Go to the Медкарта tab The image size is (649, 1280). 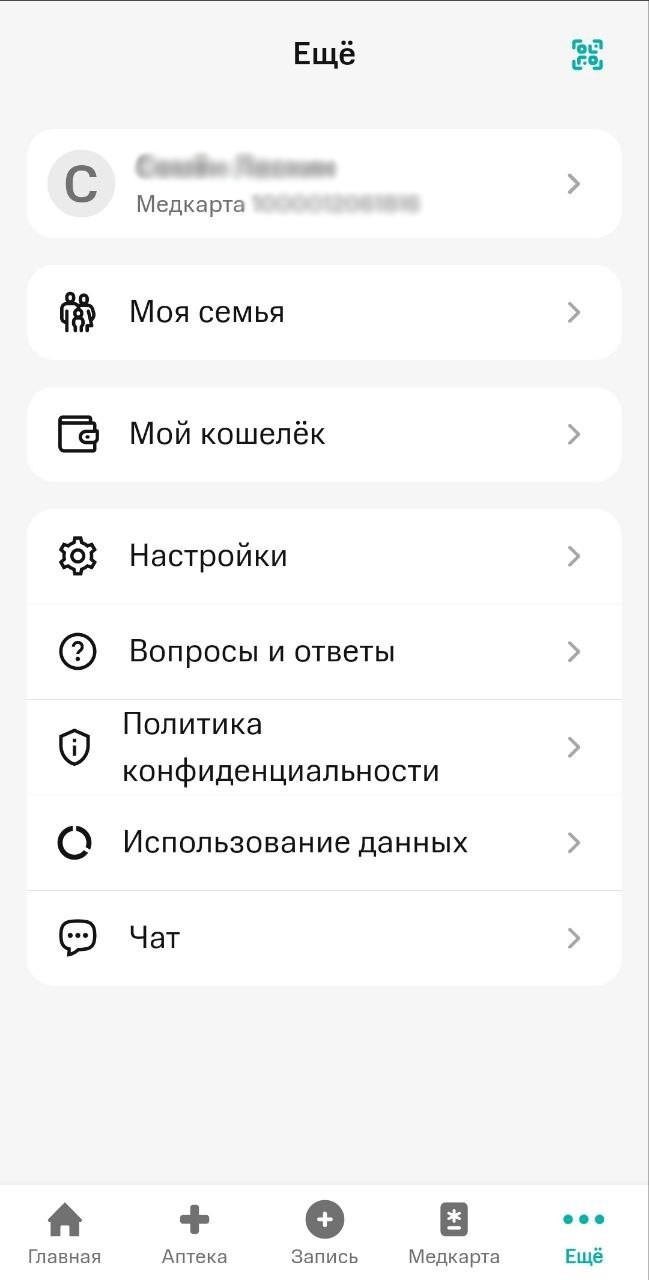(x=454, y=1235)
